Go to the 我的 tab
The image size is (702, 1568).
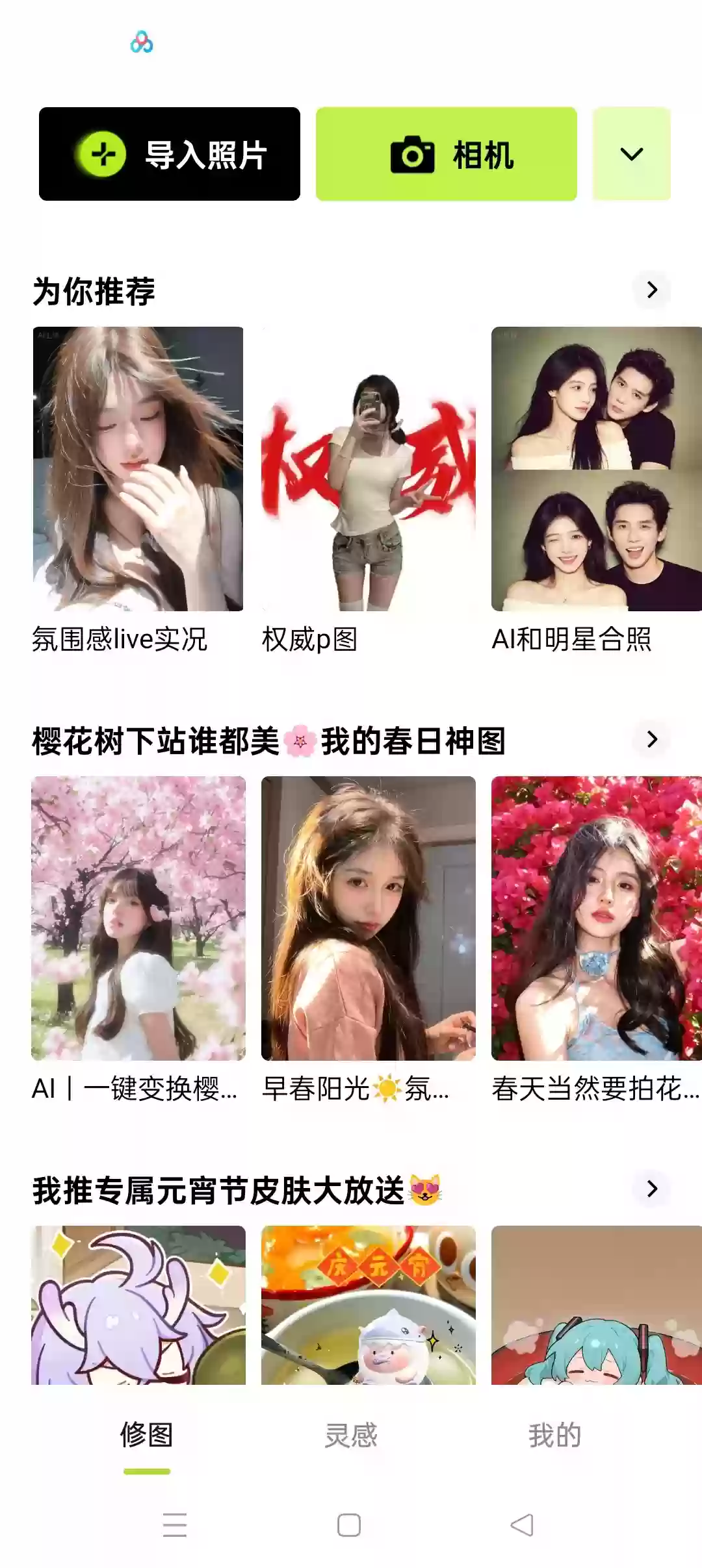554,1435
